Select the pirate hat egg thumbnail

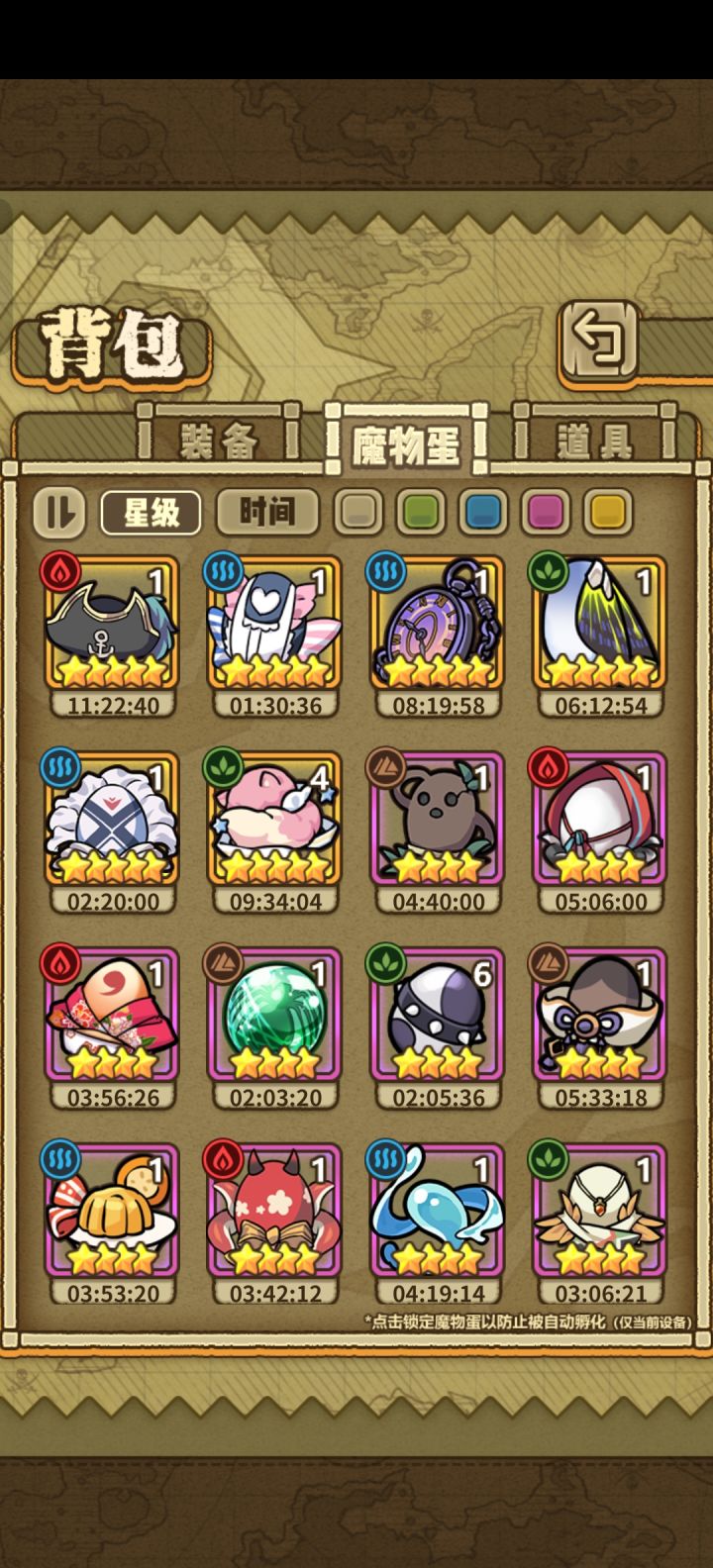(x=112, y=624)
